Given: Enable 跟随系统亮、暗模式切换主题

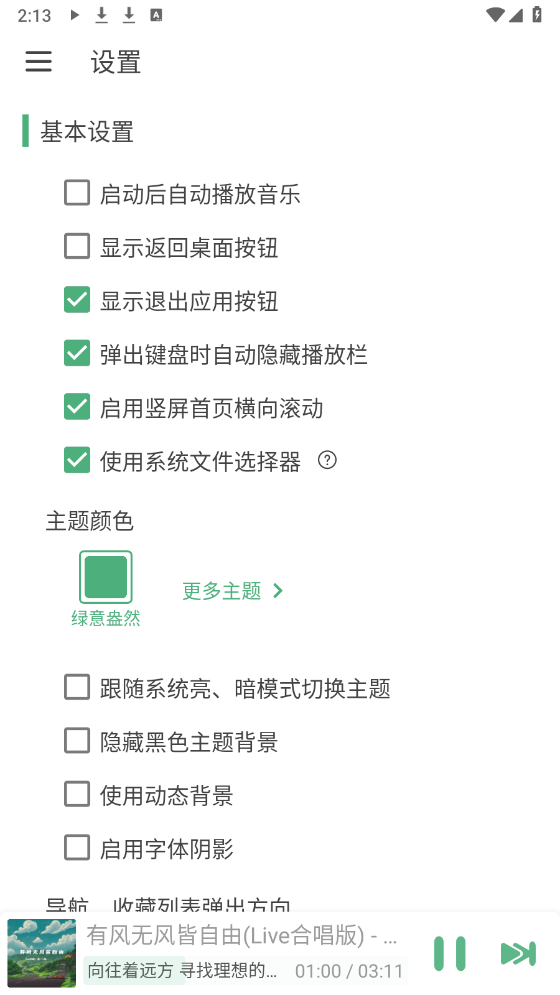Looking at the screenshot, I should [77, 687].
